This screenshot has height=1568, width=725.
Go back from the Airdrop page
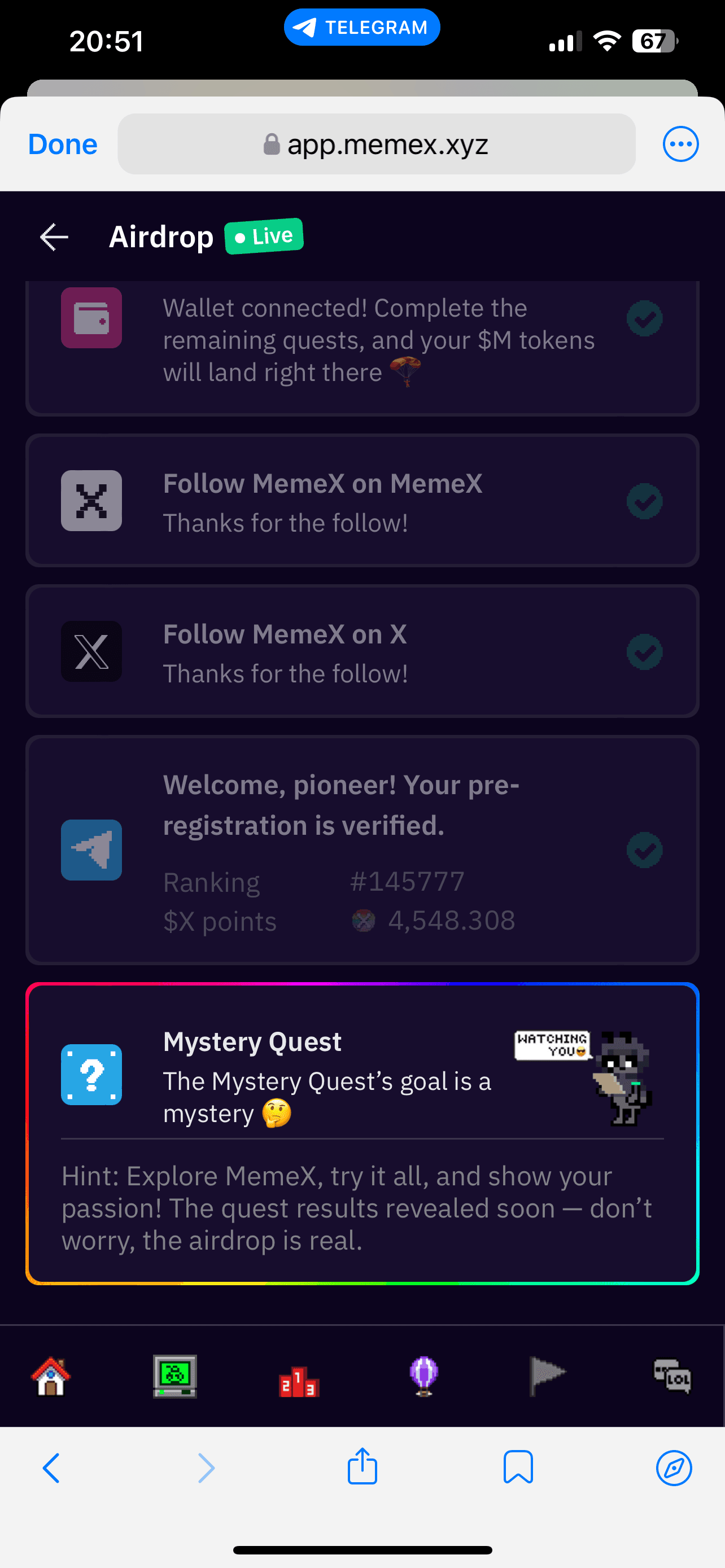tap(54, 237)
